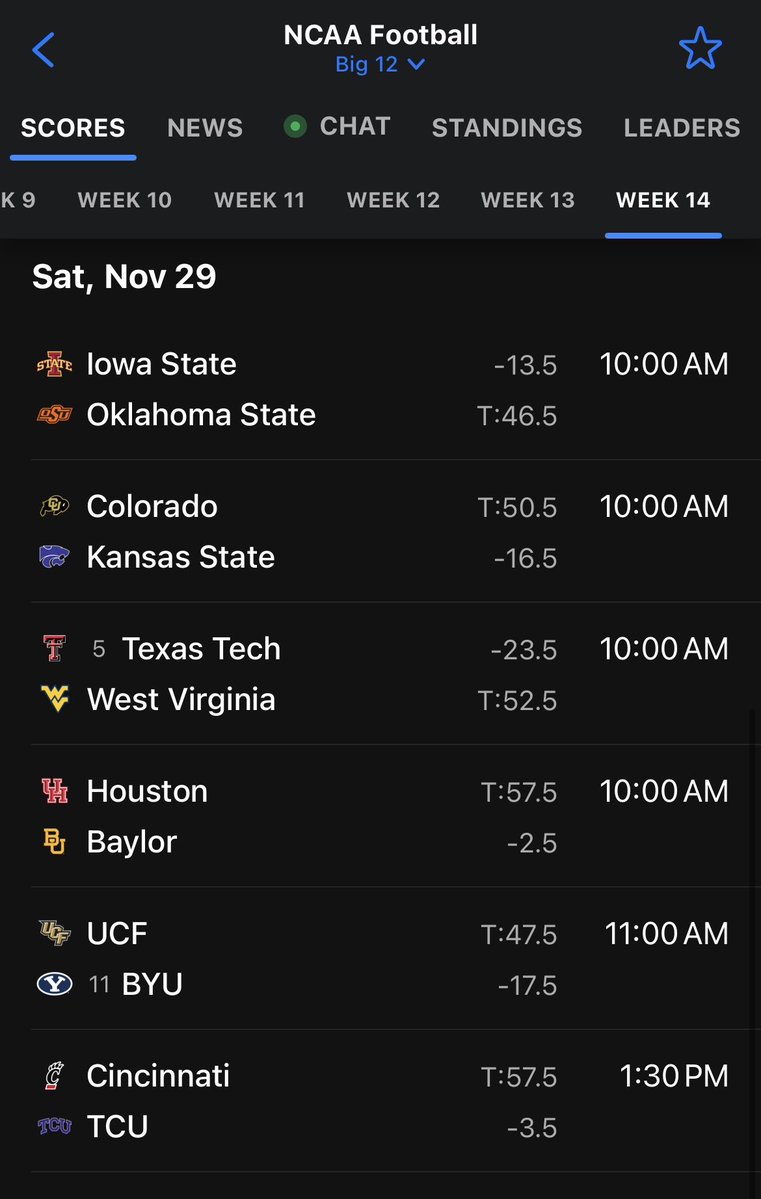Show Week 11 games
The height and width of the screenshot is (1199, 761).
[x=259, y=200]
